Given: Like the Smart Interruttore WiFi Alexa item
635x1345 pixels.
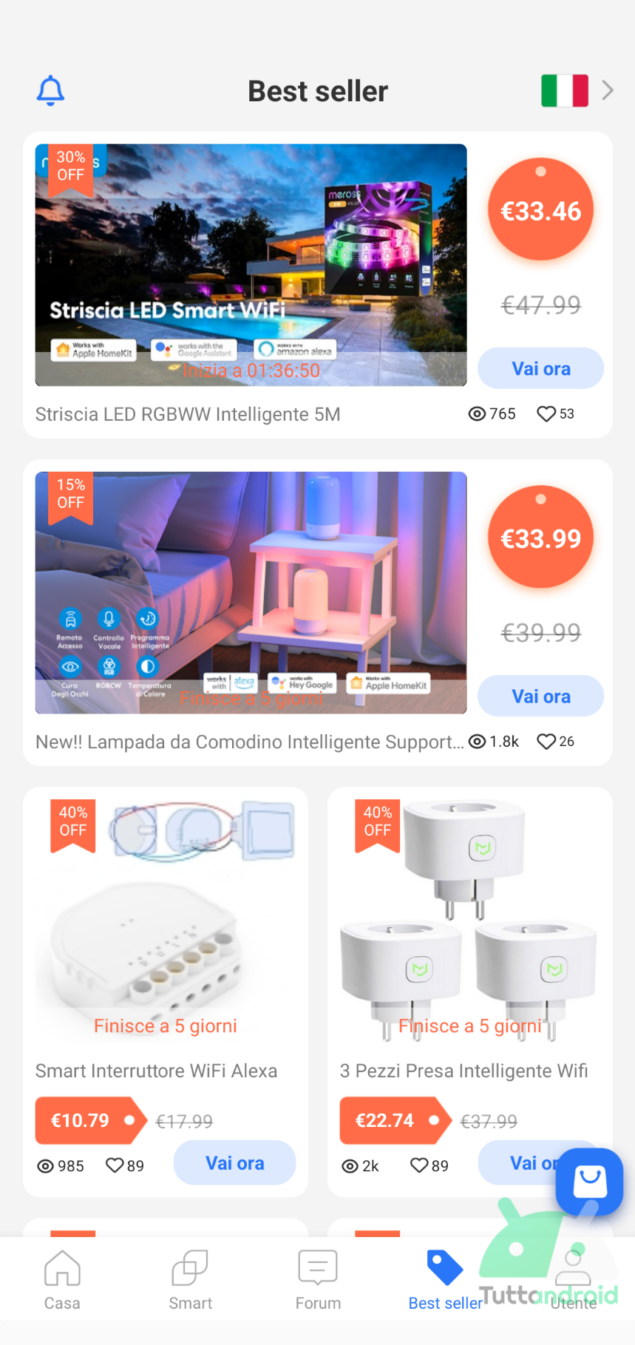Looking at the screenshot, I should coord(114,1166).
